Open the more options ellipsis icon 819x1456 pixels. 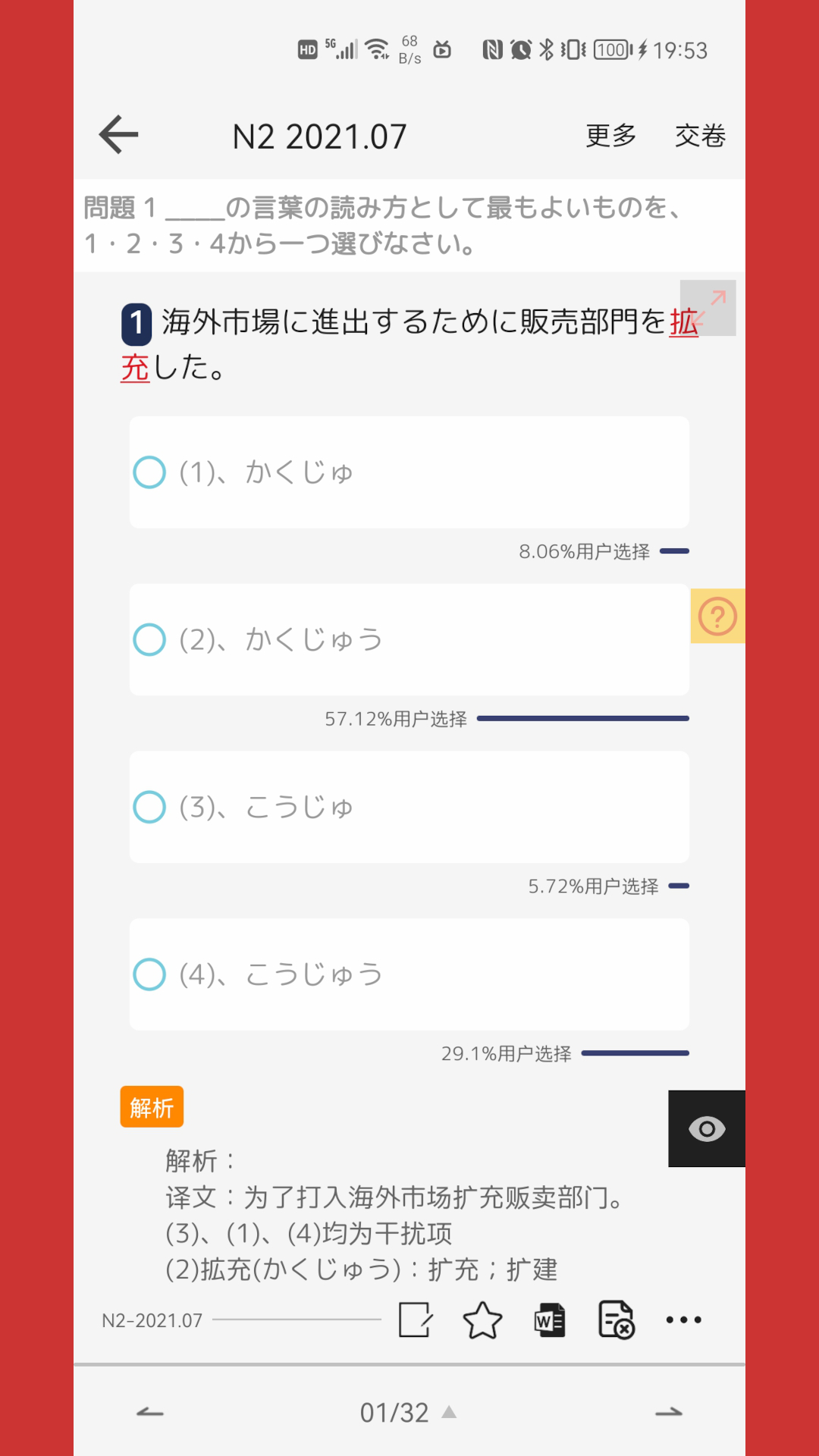[682, 1319]
